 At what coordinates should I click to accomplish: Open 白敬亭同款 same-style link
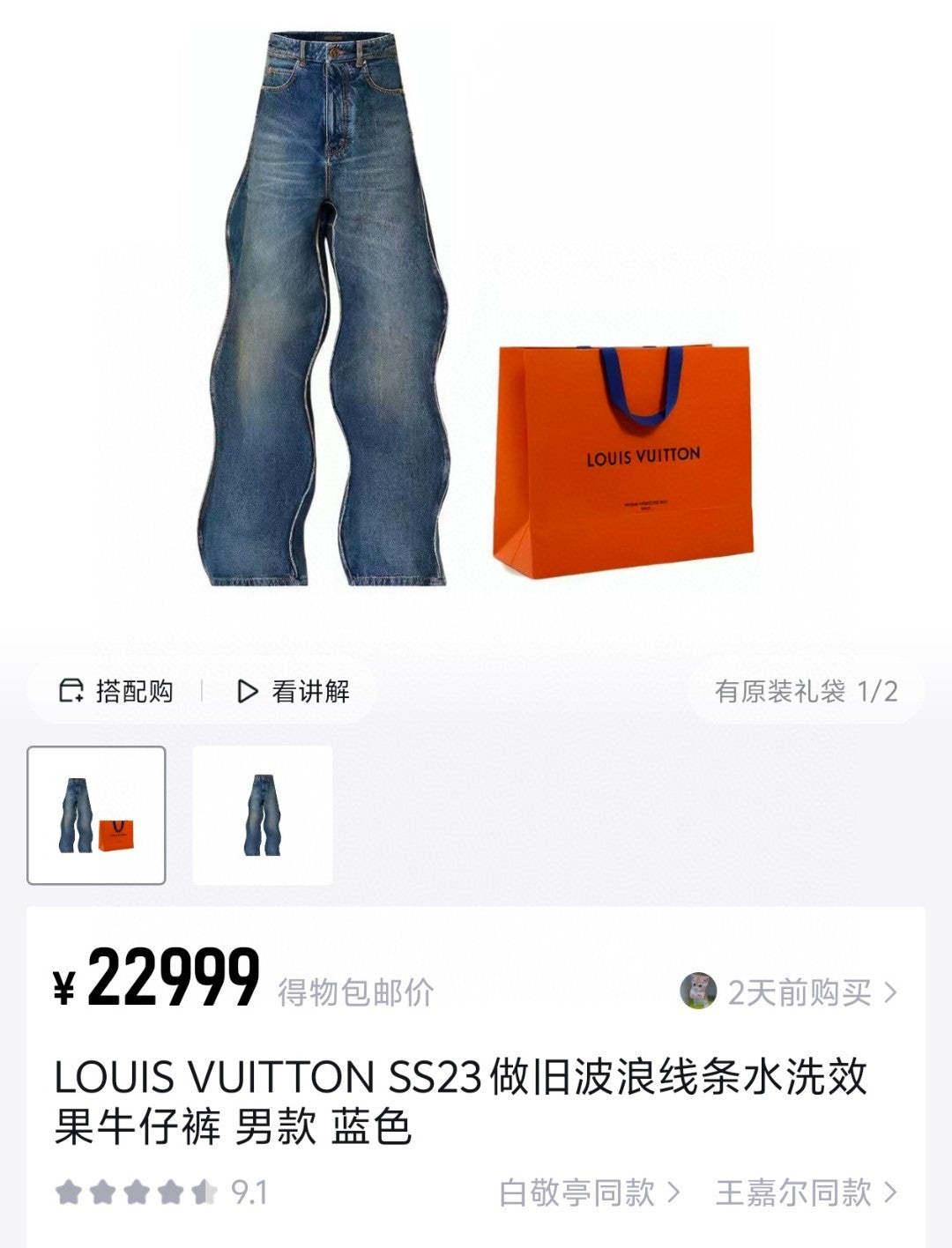point(589,1192)
